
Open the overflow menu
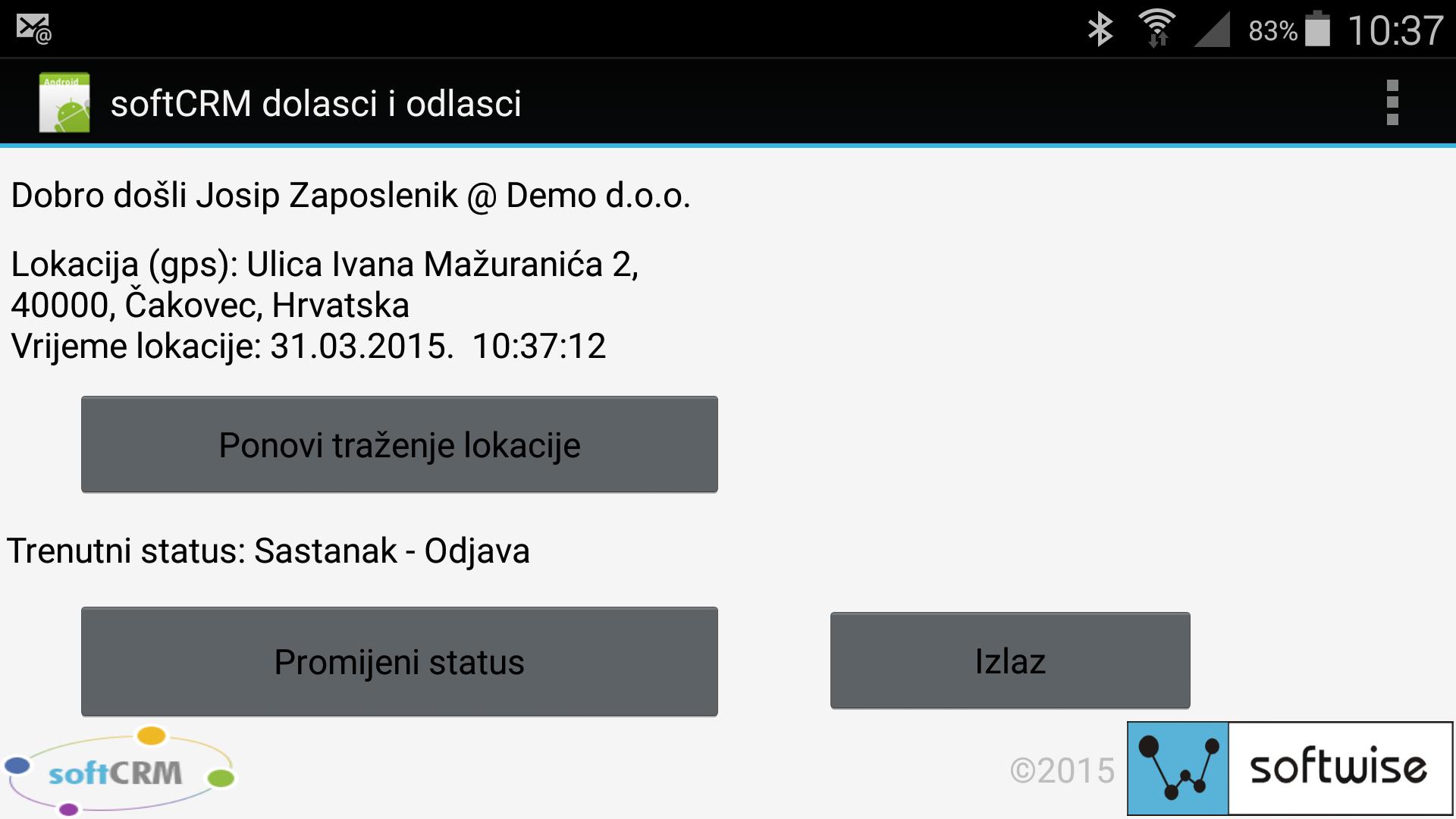(1392, 102)
